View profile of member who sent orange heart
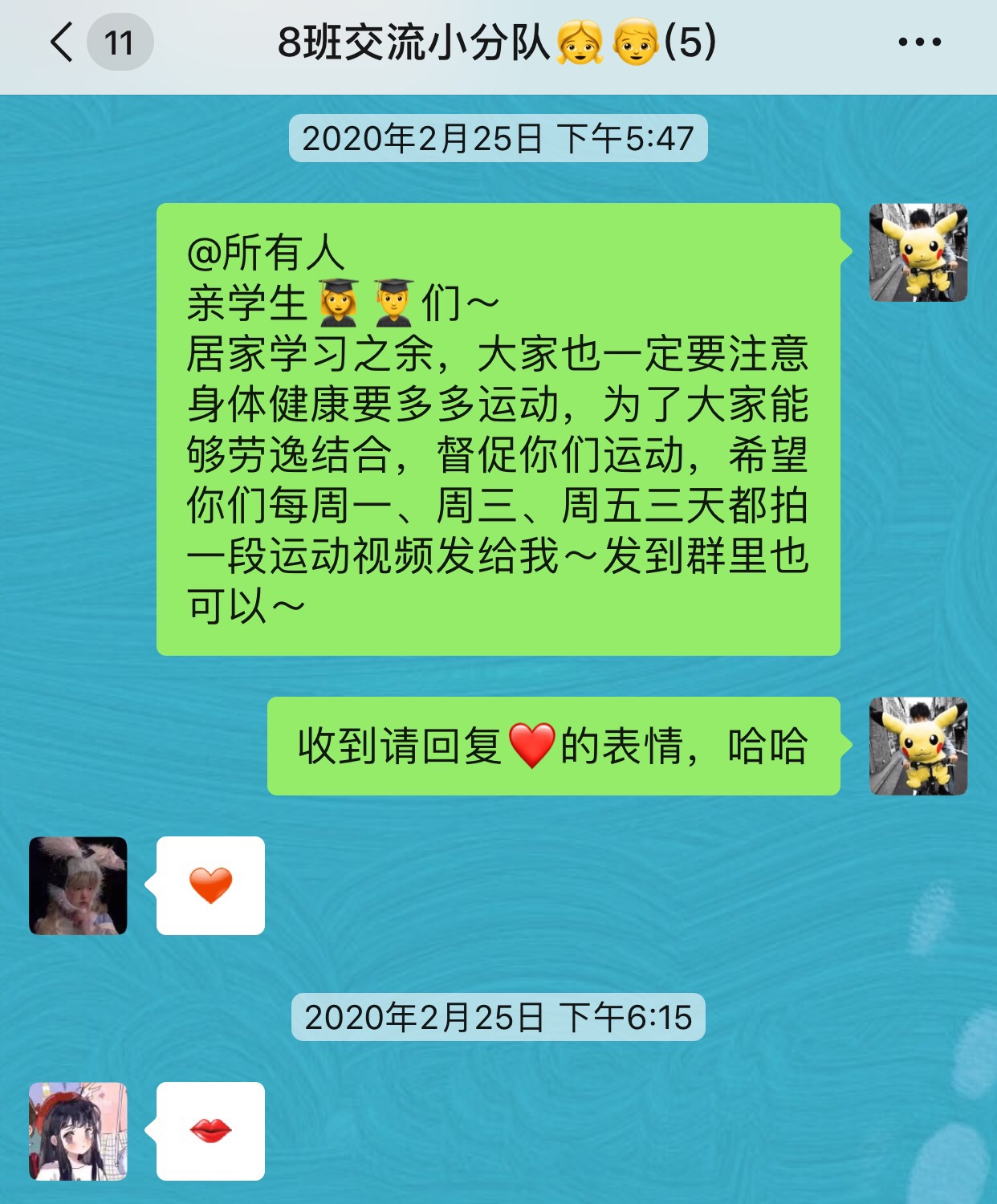The image size is (997, 1204). point(78,886)
